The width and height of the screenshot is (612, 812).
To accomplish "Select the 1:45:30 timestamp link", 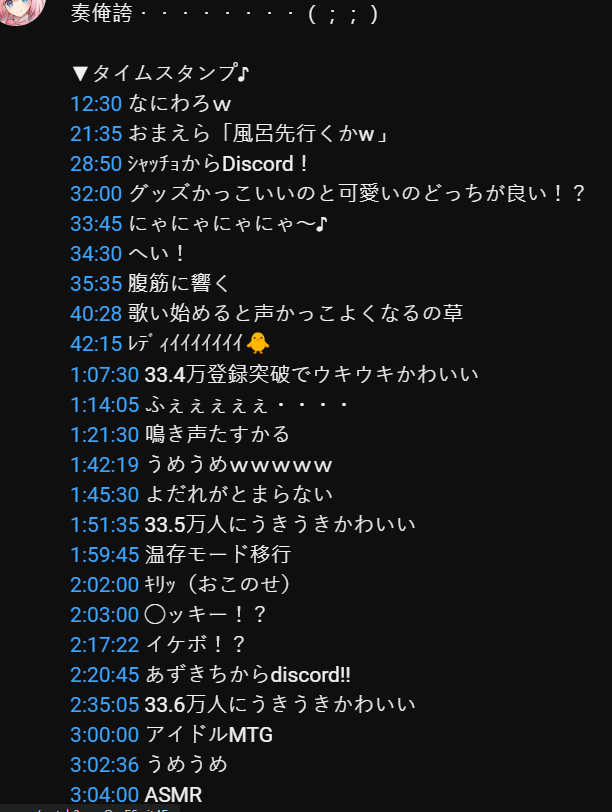I will click(104, 494).
